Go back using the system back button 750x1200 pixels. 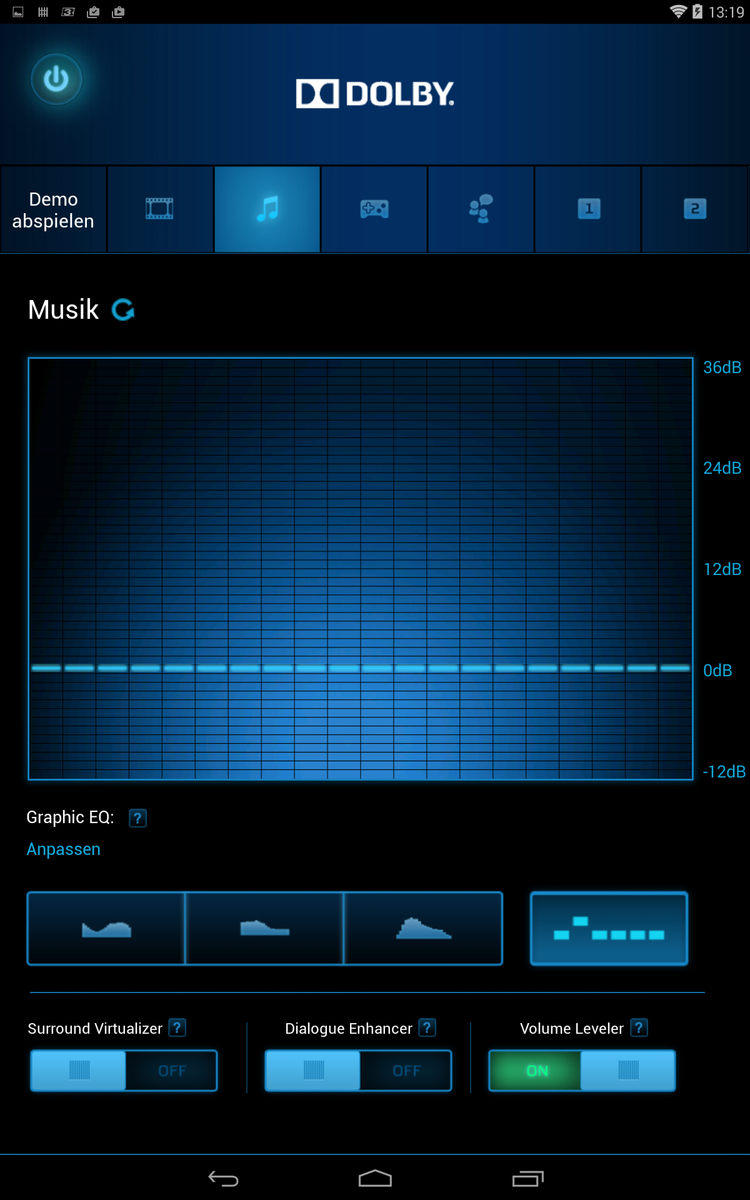pos(223,1179)
